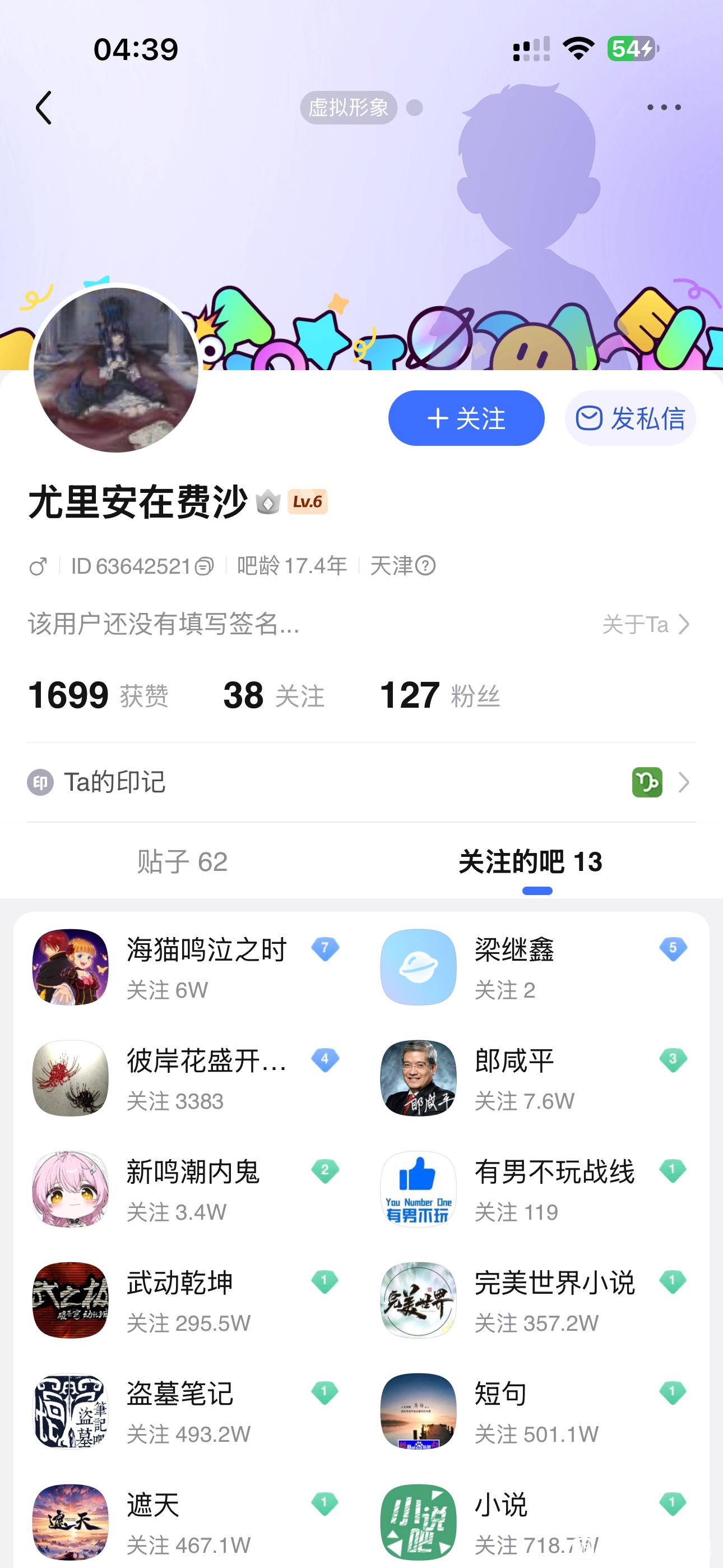723x1568 pixels.
Task: Switch to the 贴子 62 tab
Action: pyautogui.click(x=182, y=862)
